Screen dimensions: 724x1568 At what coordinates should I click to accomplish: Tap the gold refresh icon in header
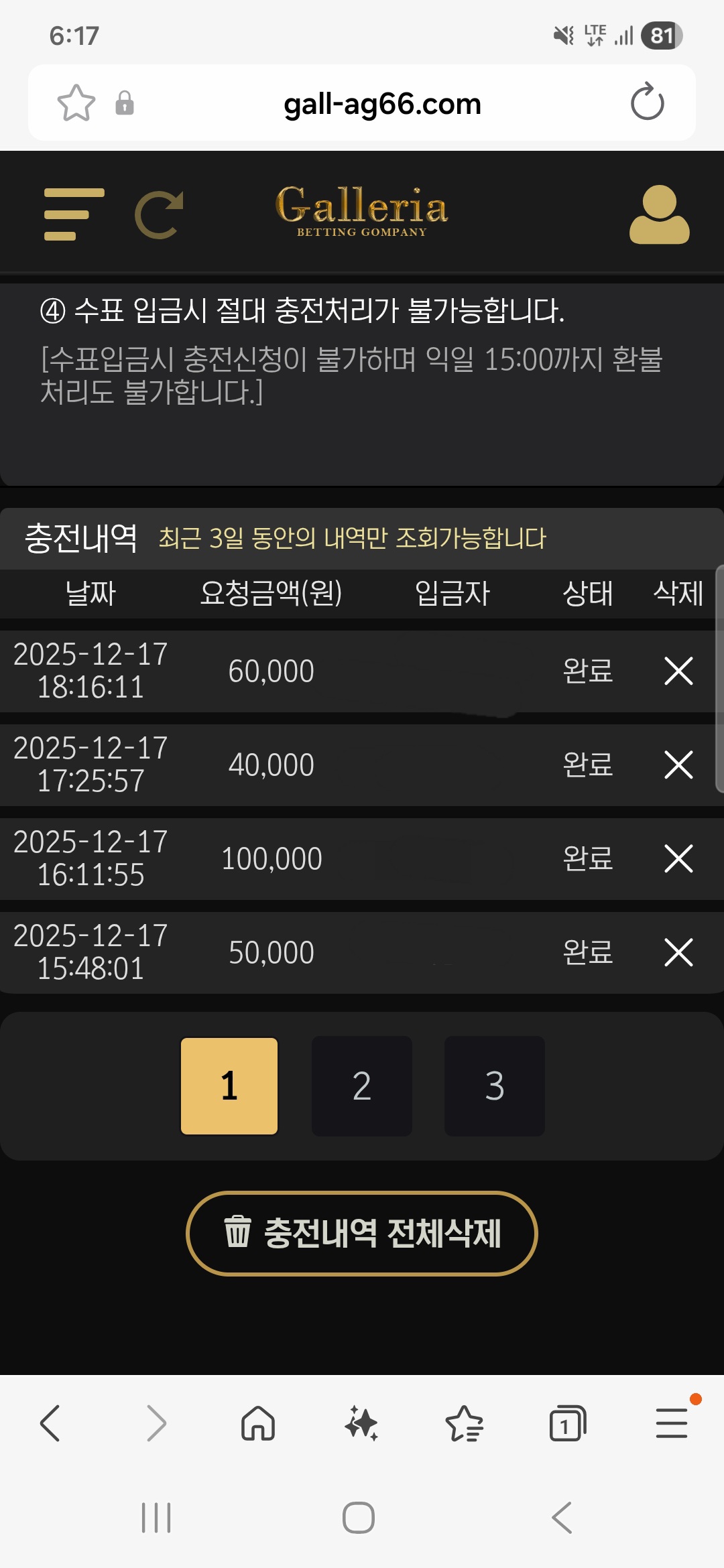click(159, 214)
